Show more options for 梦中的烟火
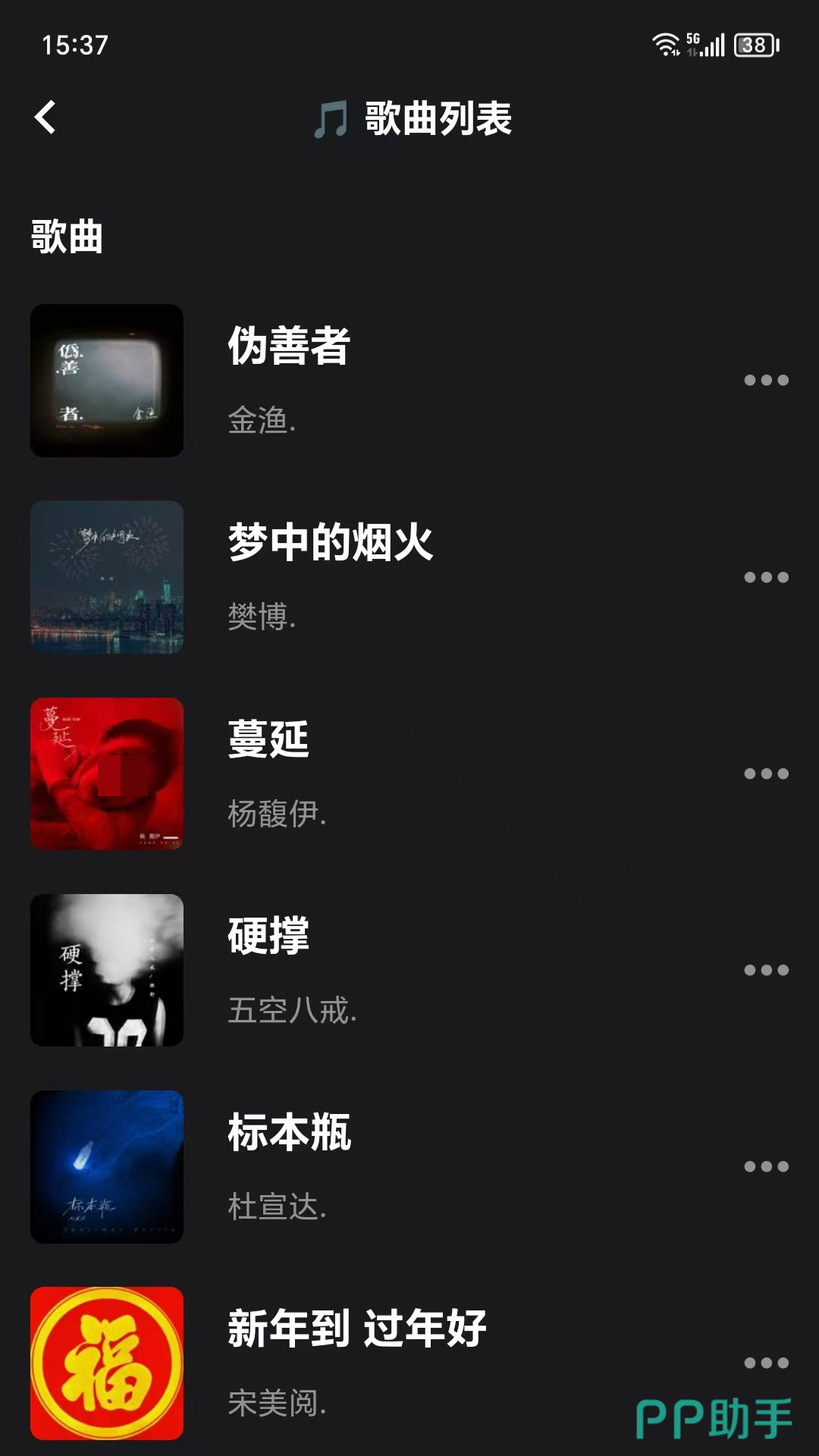 pyautogui.click(x=766, y=577)
